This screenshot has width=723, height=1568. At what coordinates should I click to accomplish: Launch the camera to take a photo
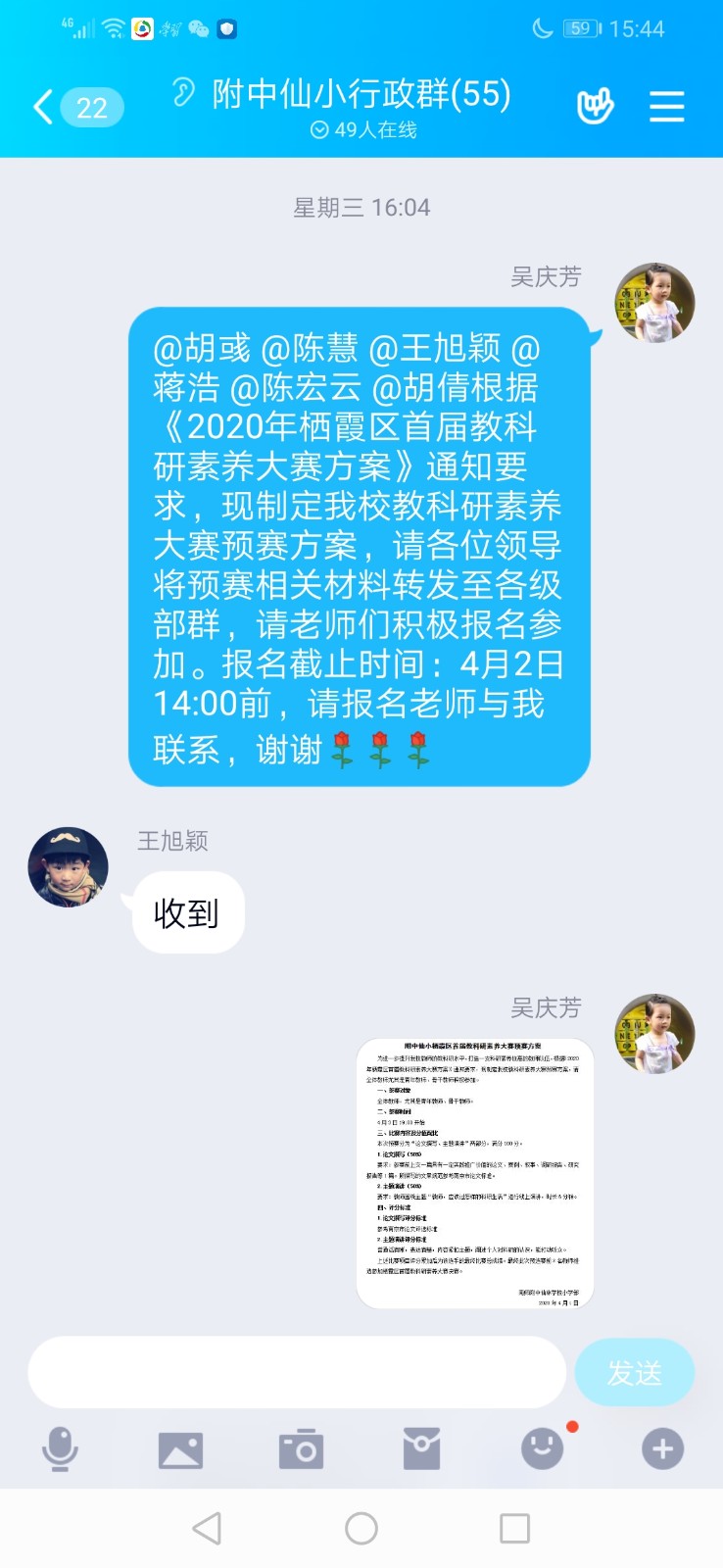point(301,1448)
